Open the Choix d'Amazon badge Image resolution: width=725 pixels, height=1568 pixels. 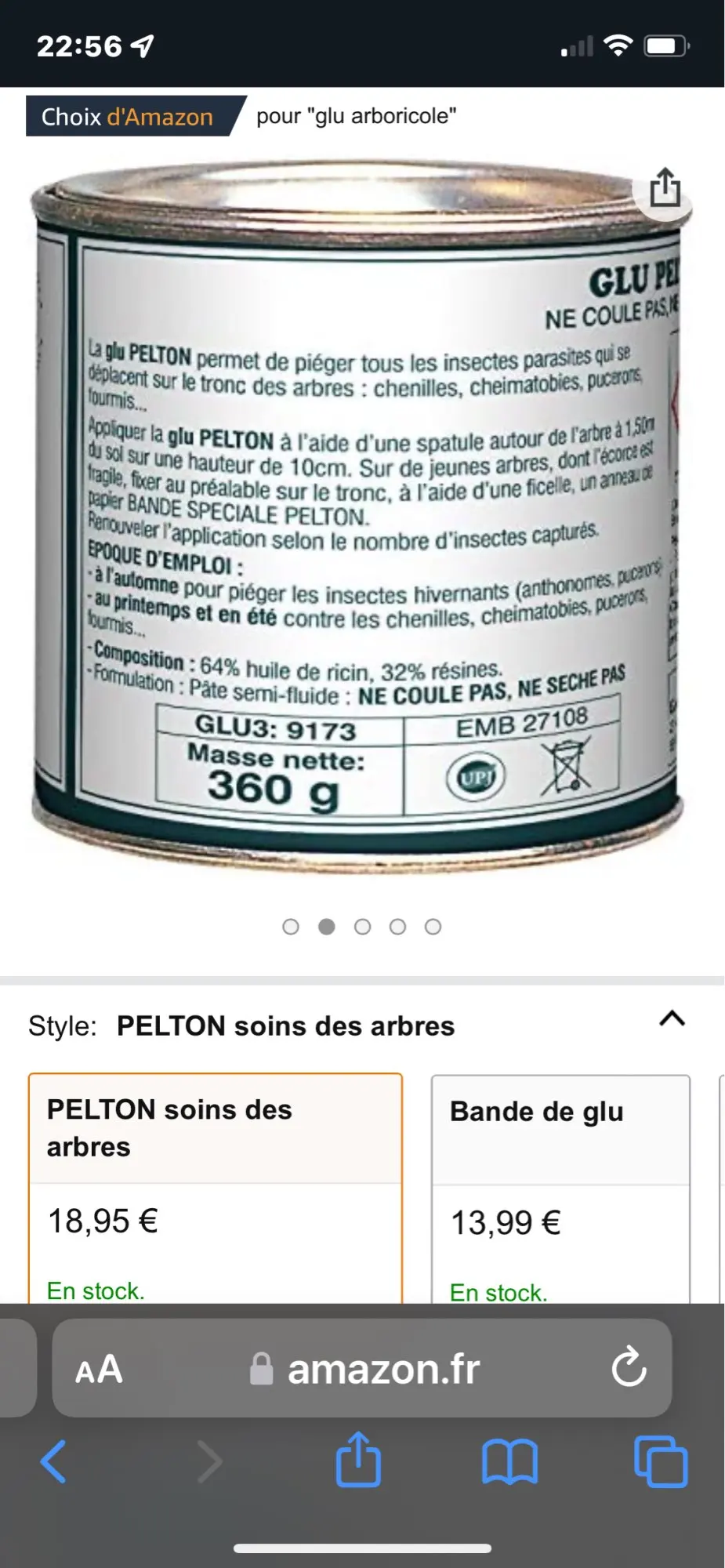(x=128, y=117)
